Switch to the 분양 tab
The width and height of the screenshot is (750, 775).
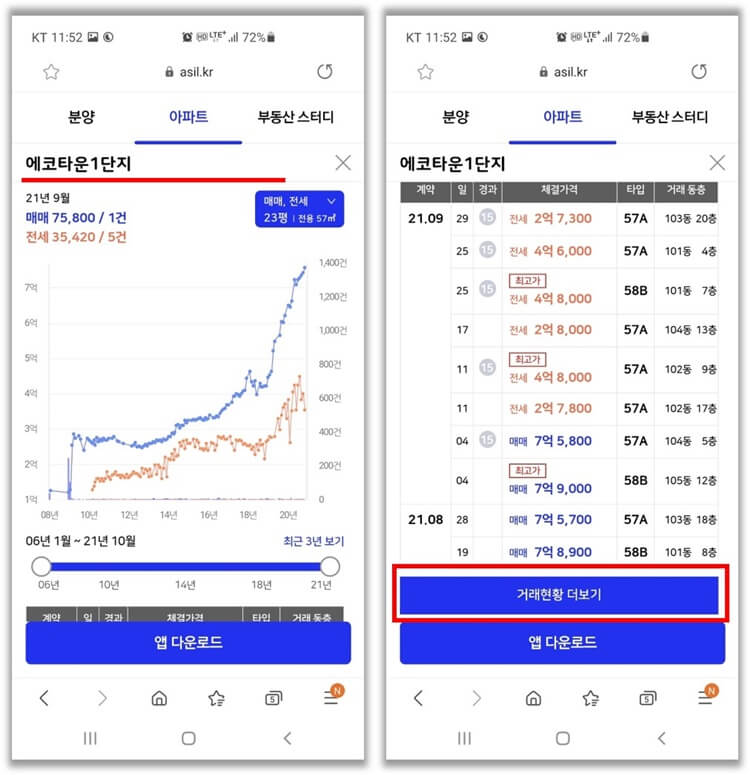coord(82,117)
